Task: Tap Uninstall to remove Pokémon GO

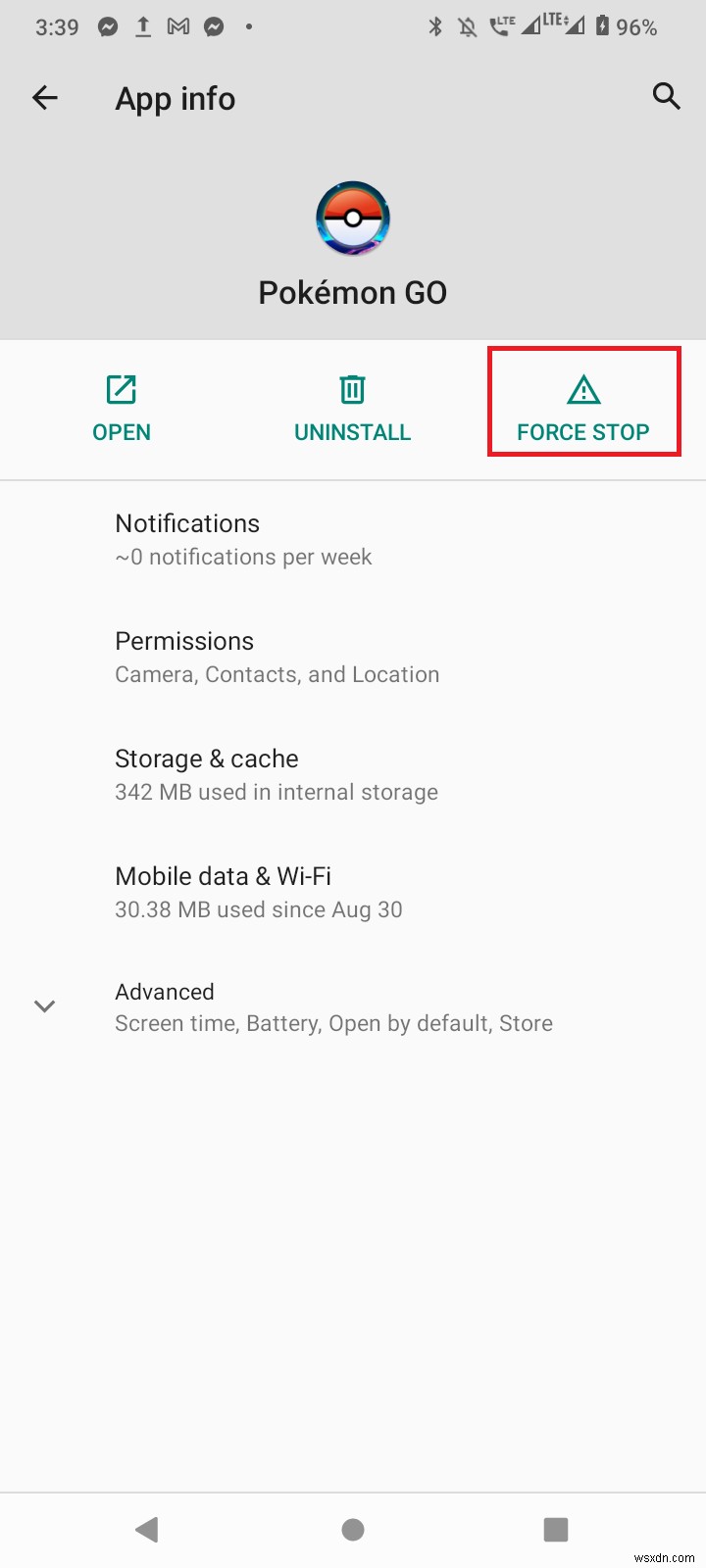Action: 353,431
